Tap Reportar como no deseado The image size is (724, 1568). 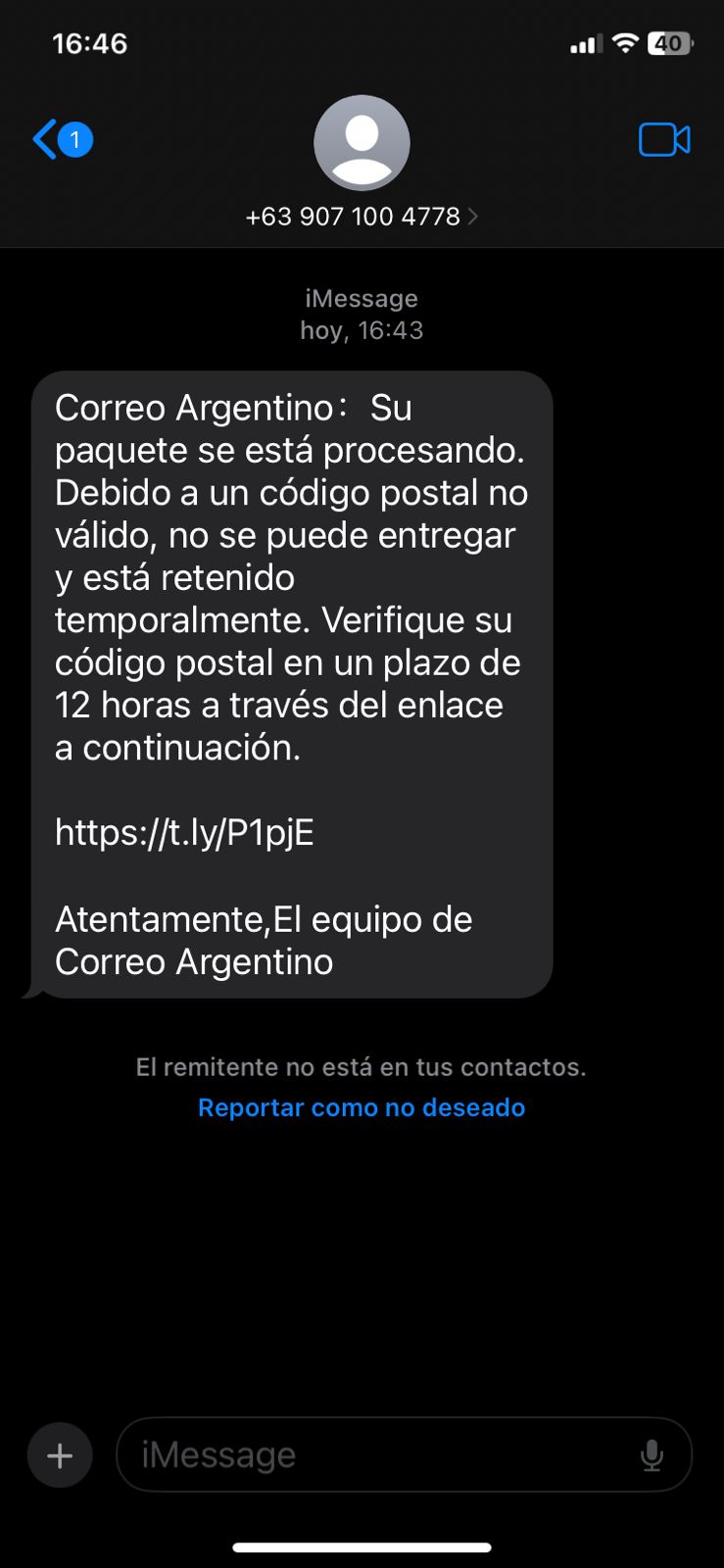tap(362, 1107)
